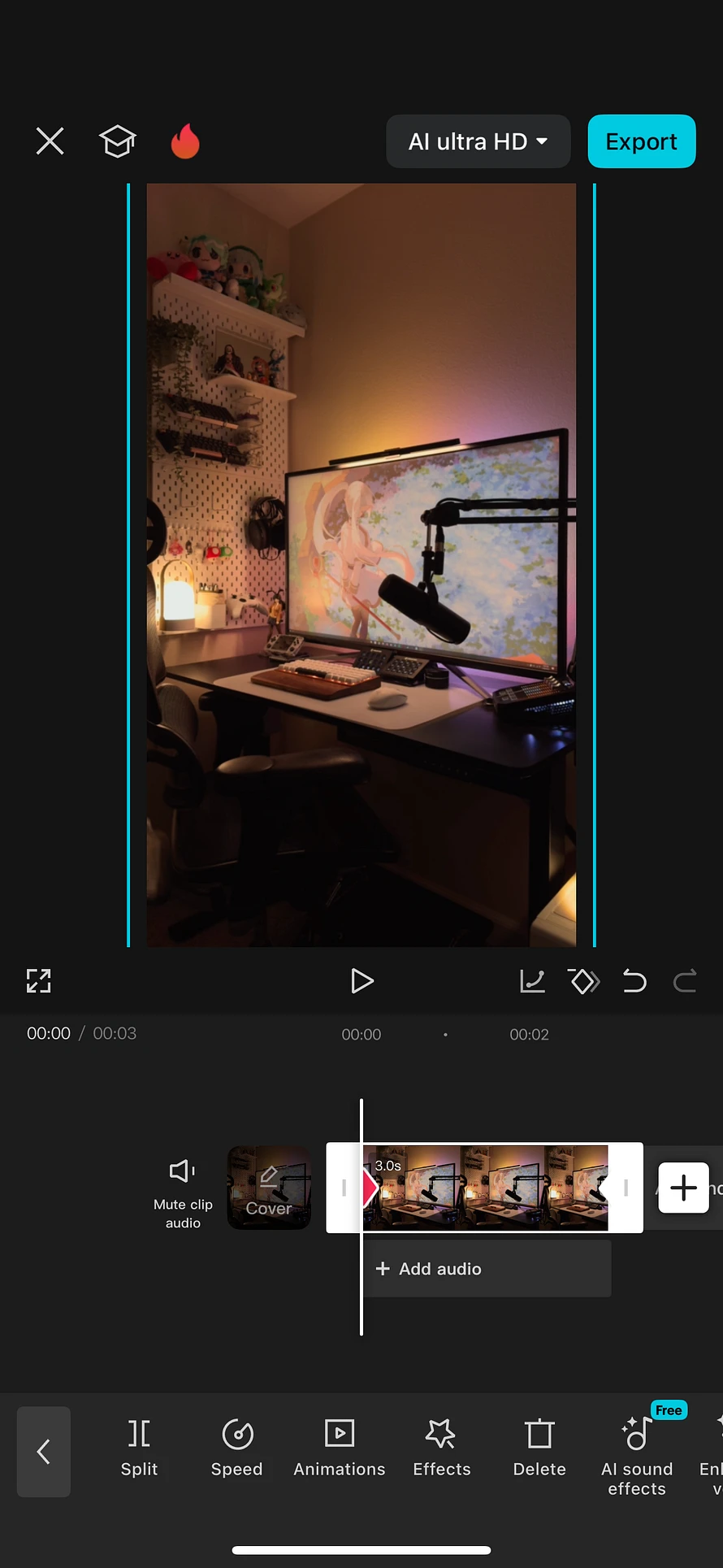
Task: Edit the Cover thumbnail
Action: click(269, 1188)
